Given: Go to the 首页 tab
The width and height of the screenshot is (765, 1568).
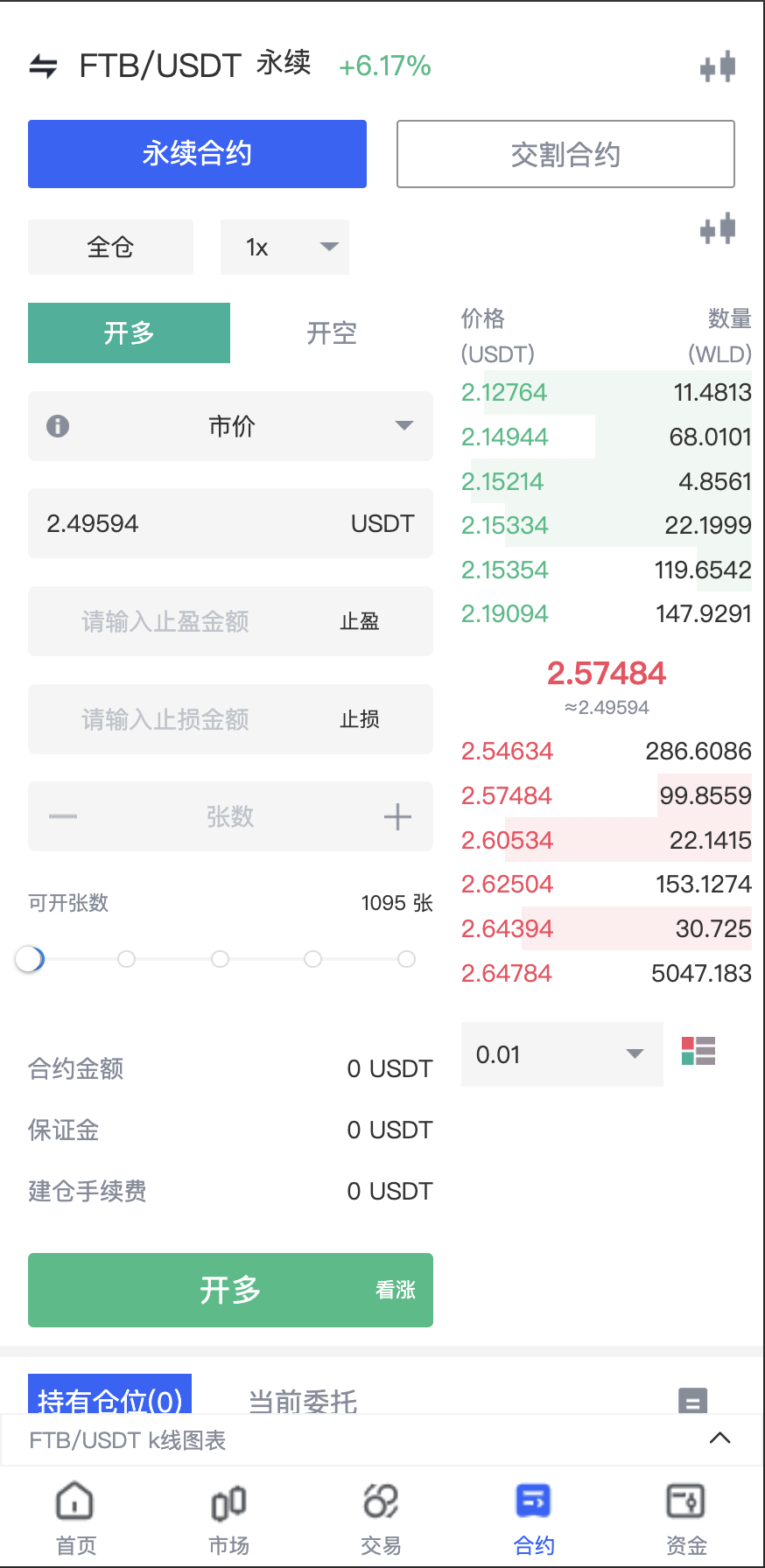Looking at the screenshot, I should coord(75,1518).
